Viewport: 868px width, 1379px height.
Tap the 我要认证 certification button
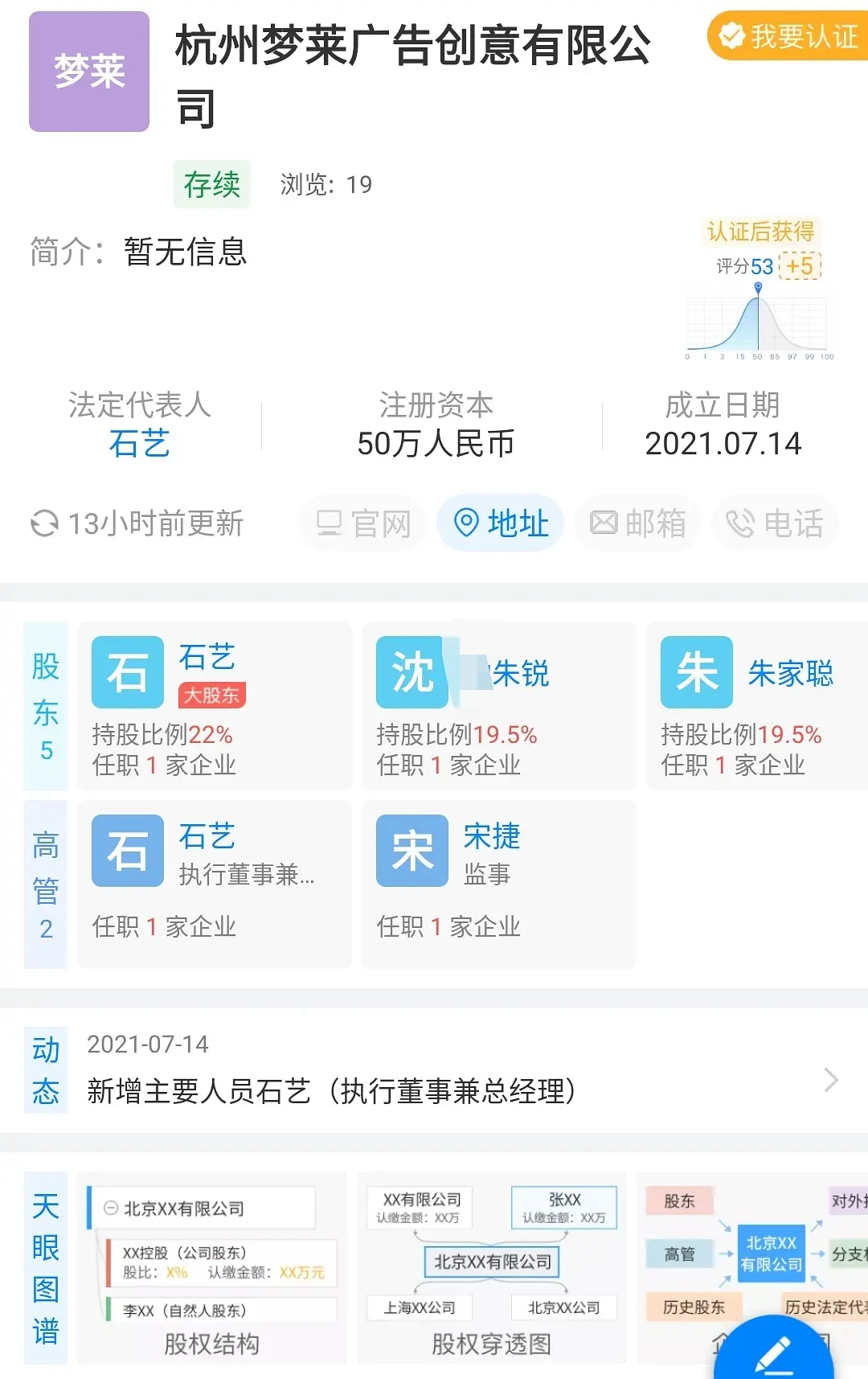coord(789,36)
